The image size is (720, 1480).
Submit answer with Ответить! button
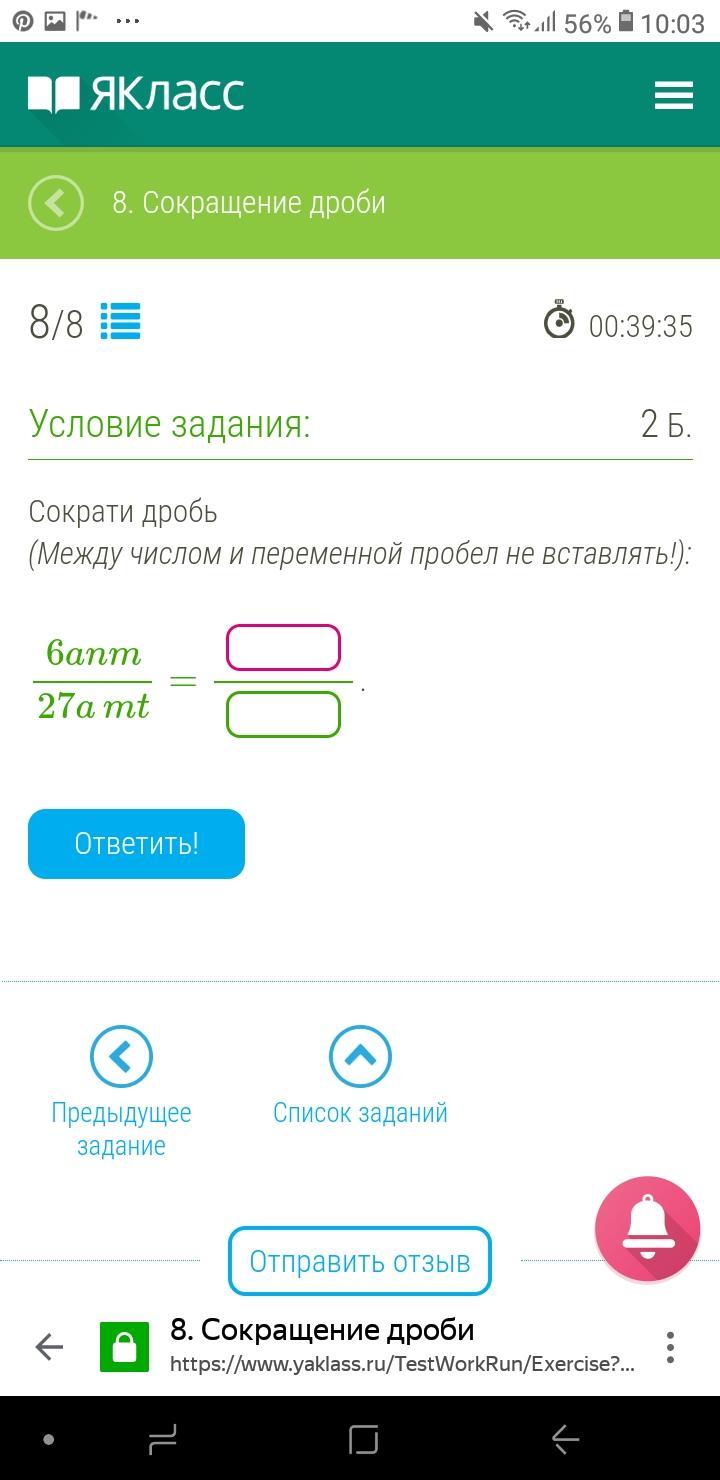point(136,843)
